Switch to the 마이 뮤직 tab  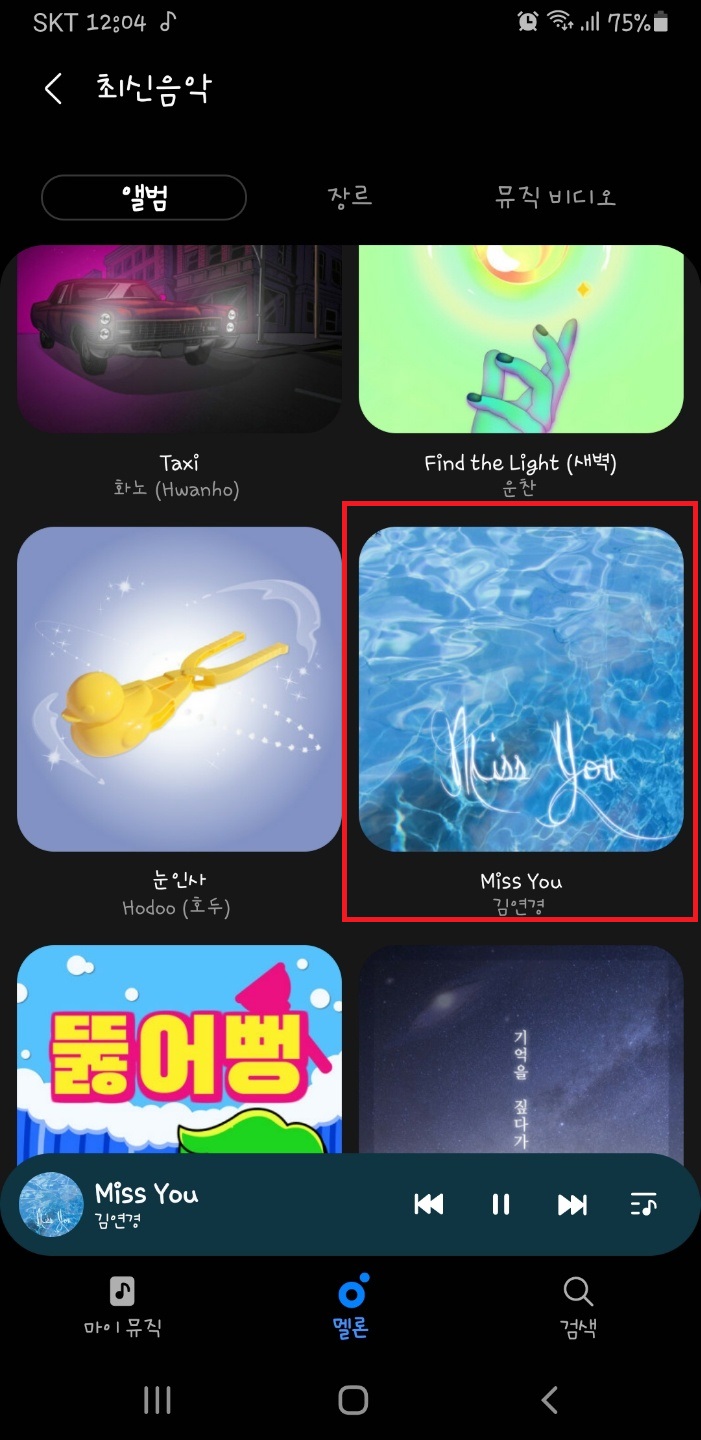(122, 1306)
